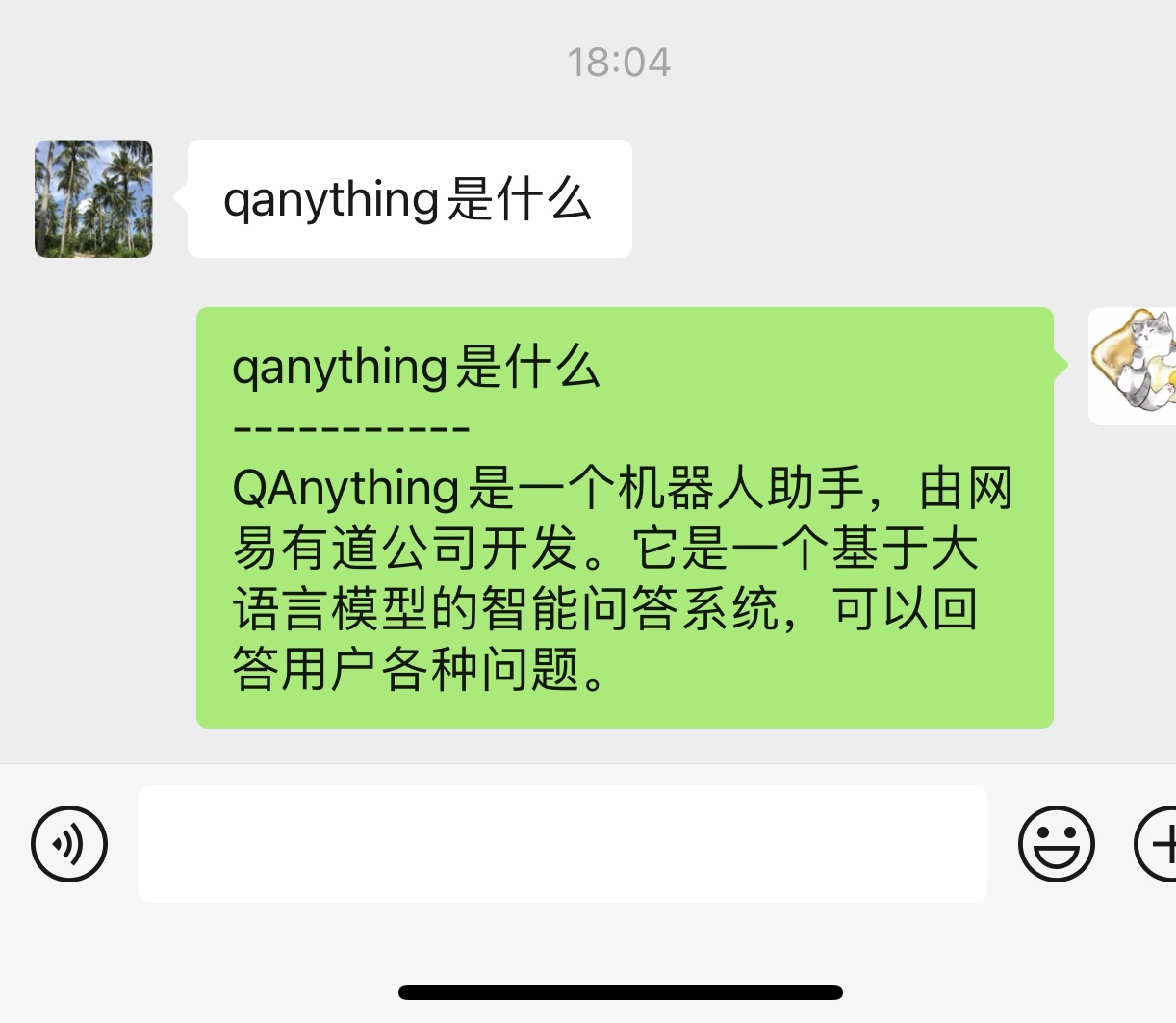Switch to voice message input
Viewport: 1176px width, 1023px height.
(x=69, y=844)
